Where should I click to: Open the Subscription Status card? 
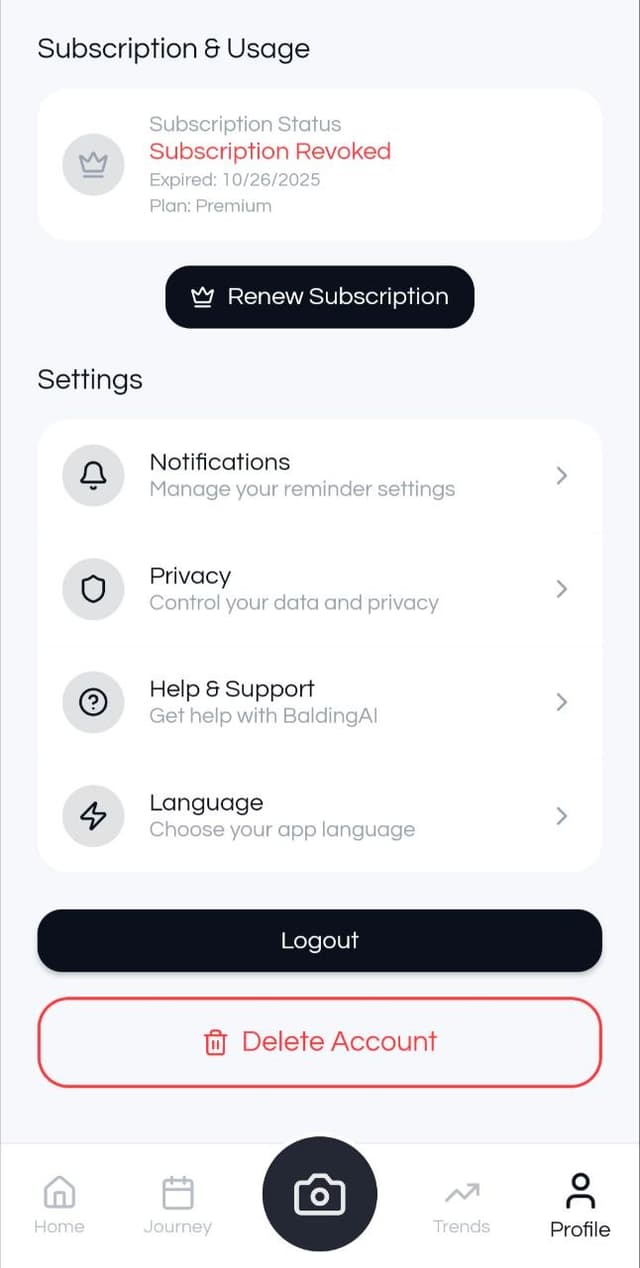click(319, 165)
